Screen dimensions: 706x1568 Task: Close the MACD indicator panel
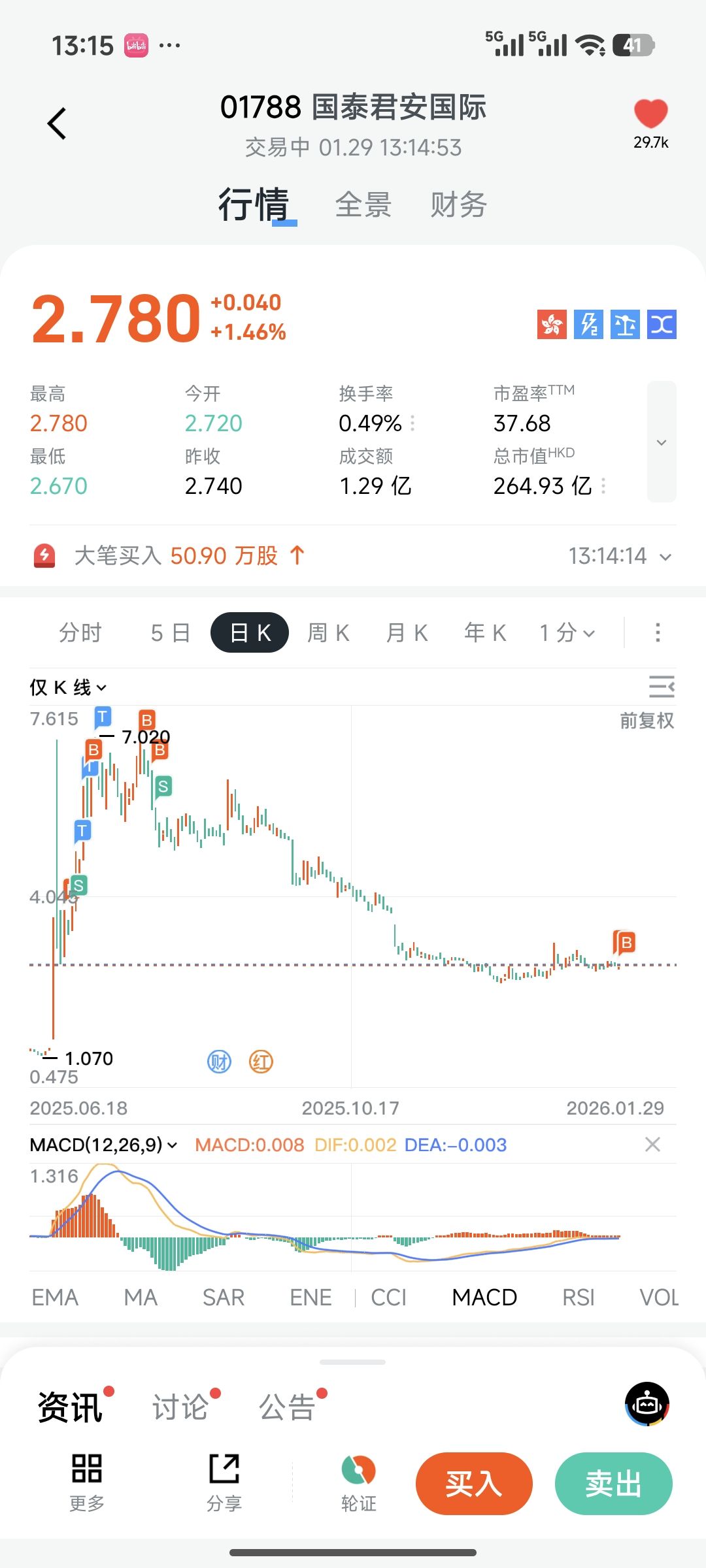point(652,1144)
